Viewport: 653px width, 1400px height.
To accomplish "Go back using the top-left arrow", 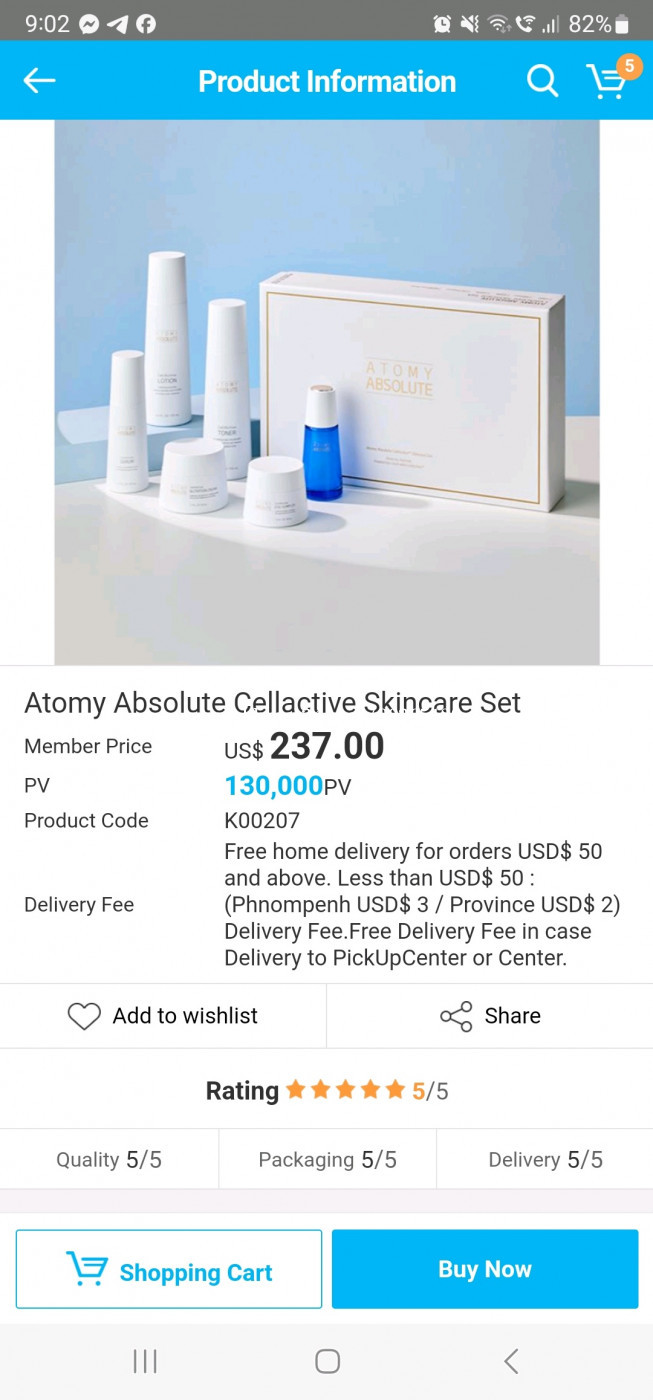I will click(39, 81).
